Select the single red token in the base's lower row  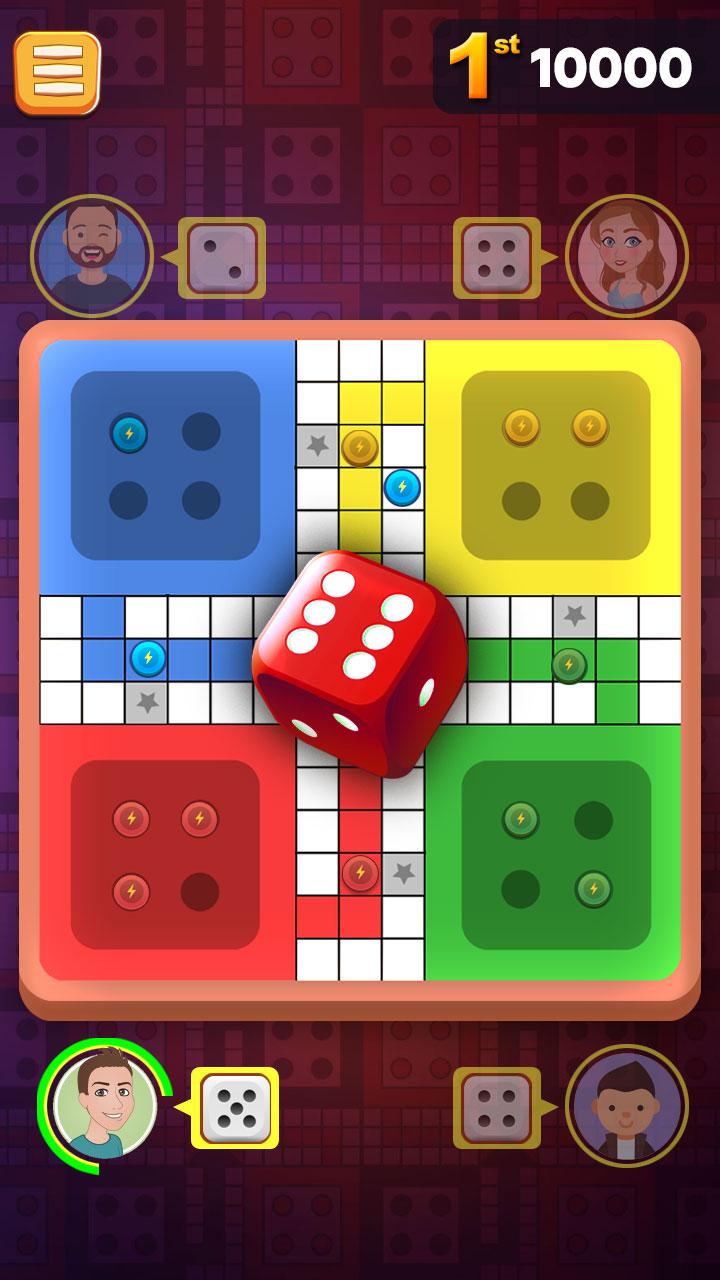click(130, 890)
